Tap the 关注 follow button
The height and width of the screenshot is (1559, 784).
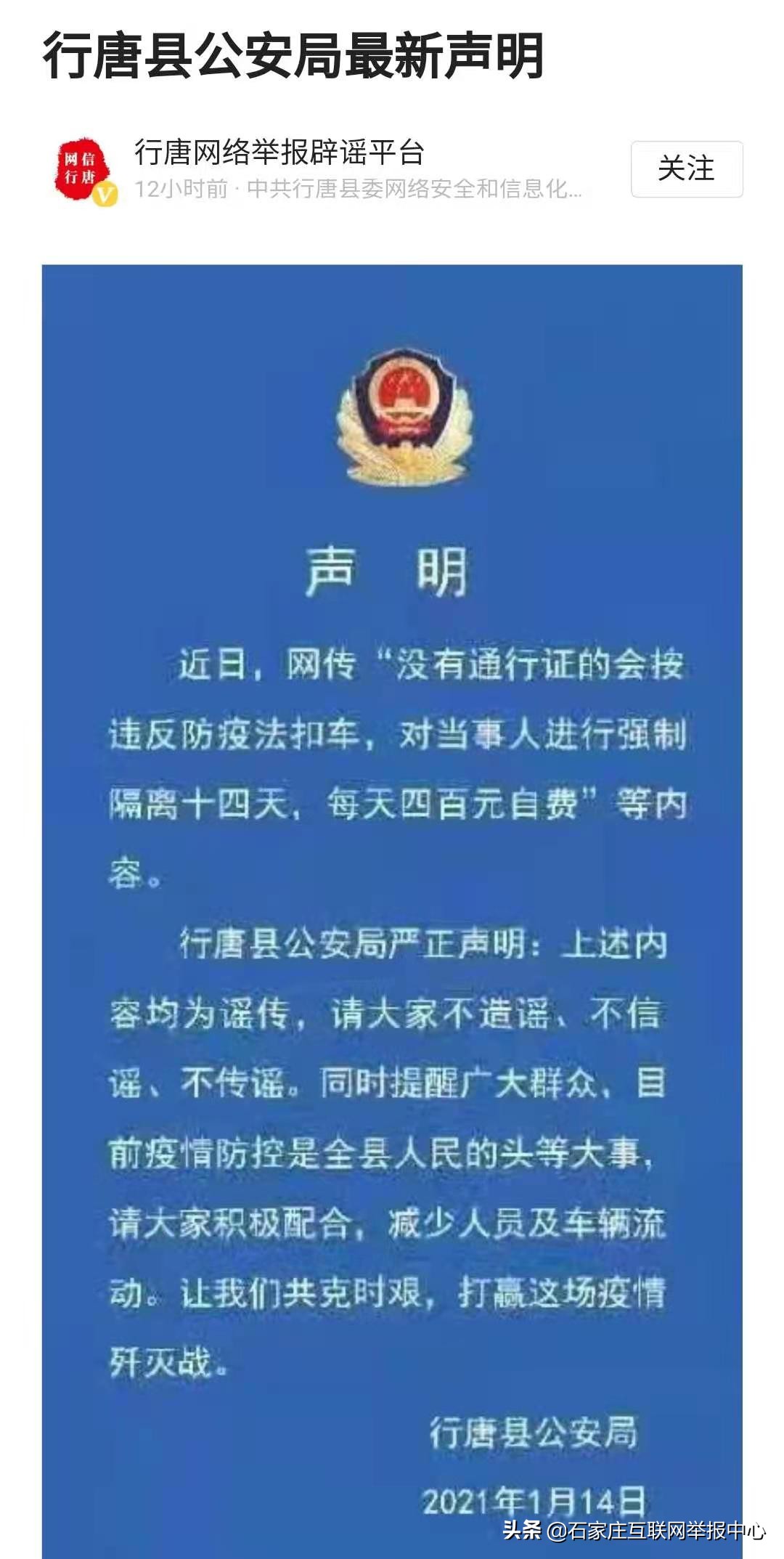pos(686,169)
